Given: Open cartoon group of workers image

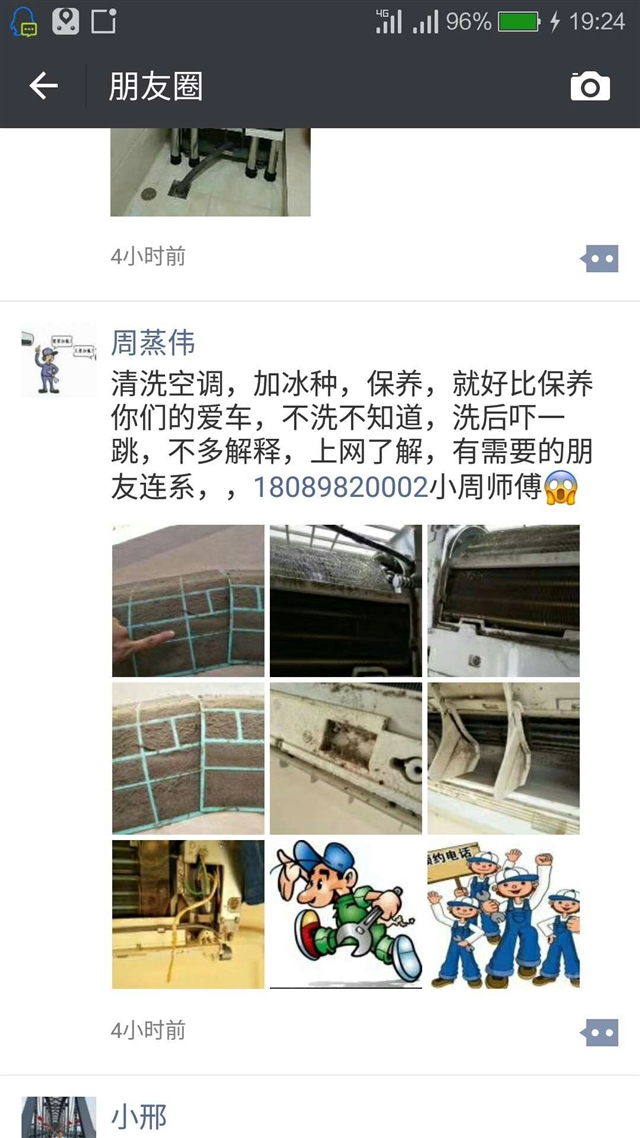Looking at the screenshot, I should pyautogui.click(x=504, y=915).
